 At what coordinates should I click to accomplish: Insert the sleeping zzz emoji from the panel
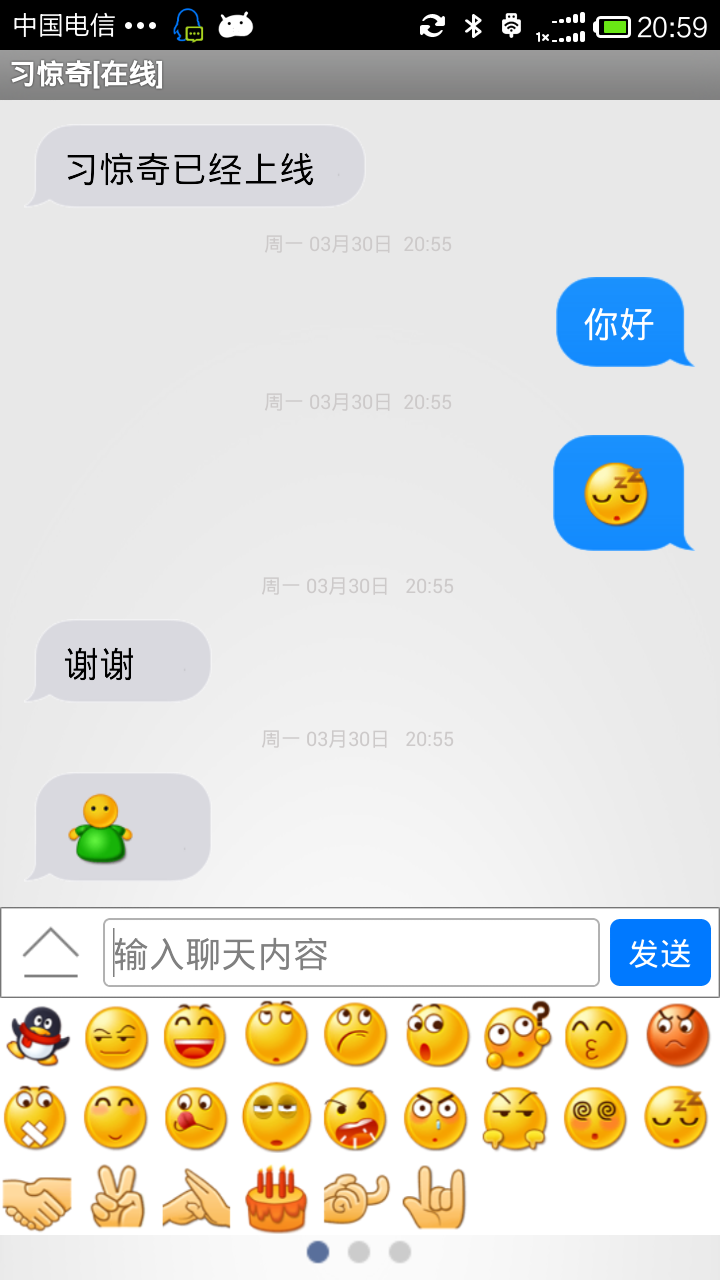677,1117
